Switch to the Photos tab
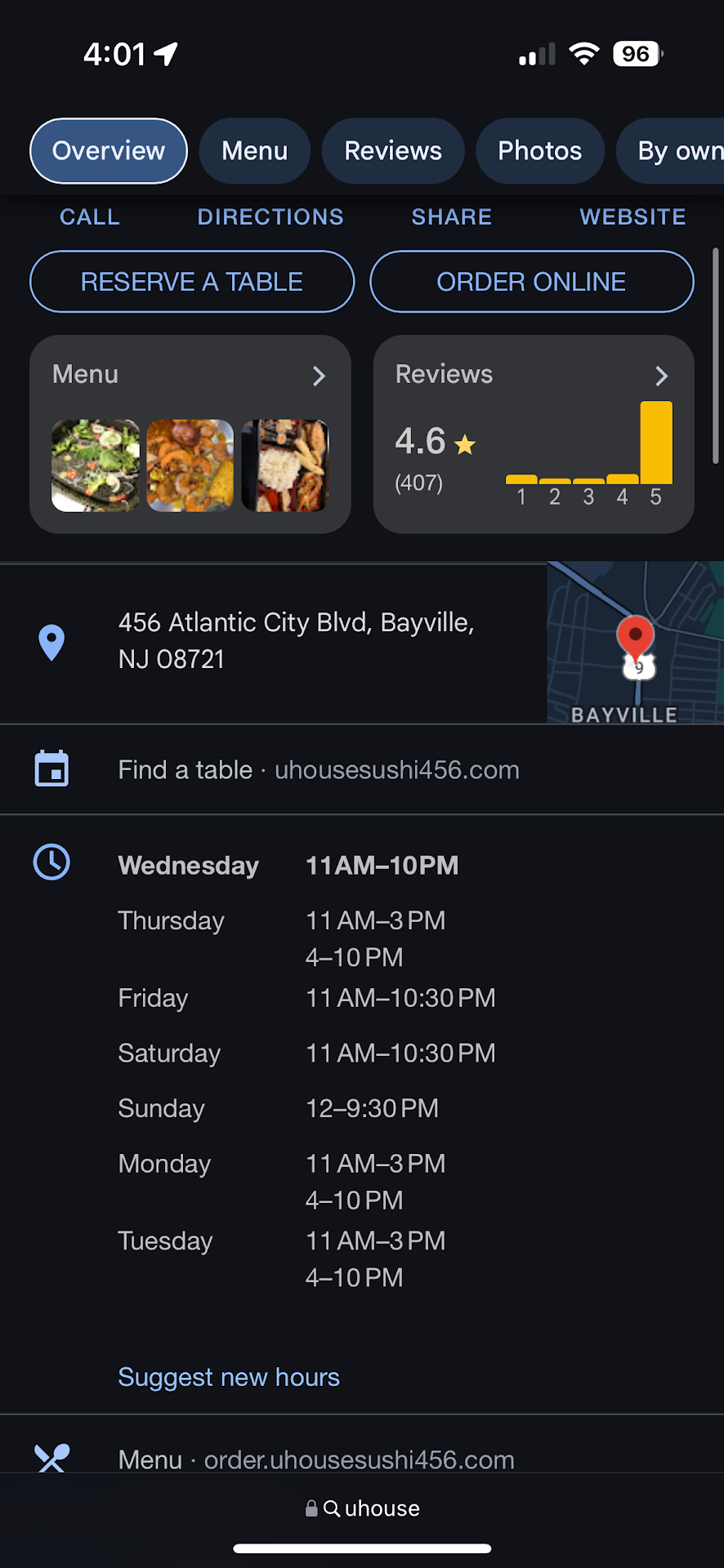Screen dimensions: 724x1568 coord(539,151)
